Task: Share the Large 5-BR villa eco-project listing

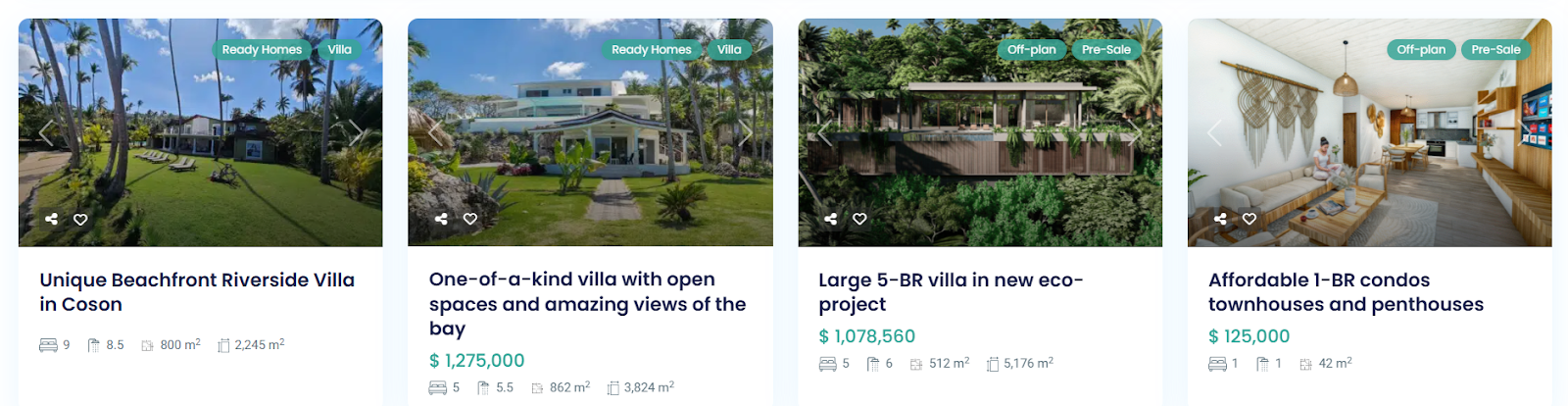Action: 830,219
